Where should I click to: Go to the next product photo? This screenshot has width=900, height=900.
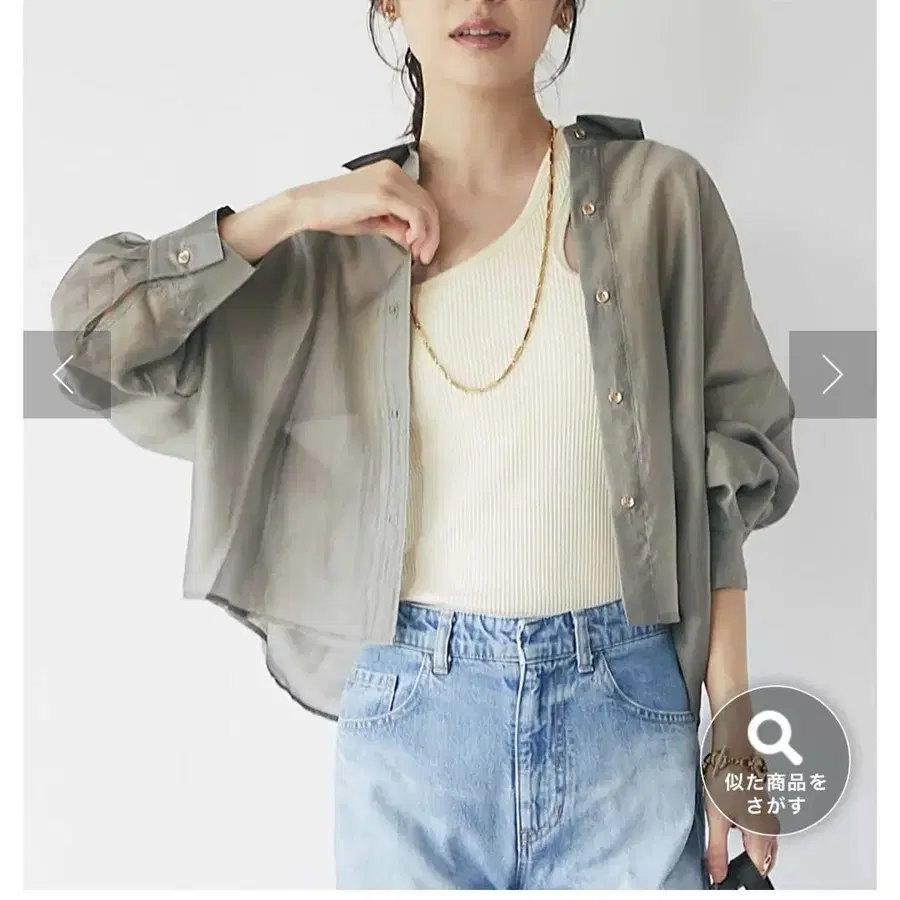coord(832,374)
